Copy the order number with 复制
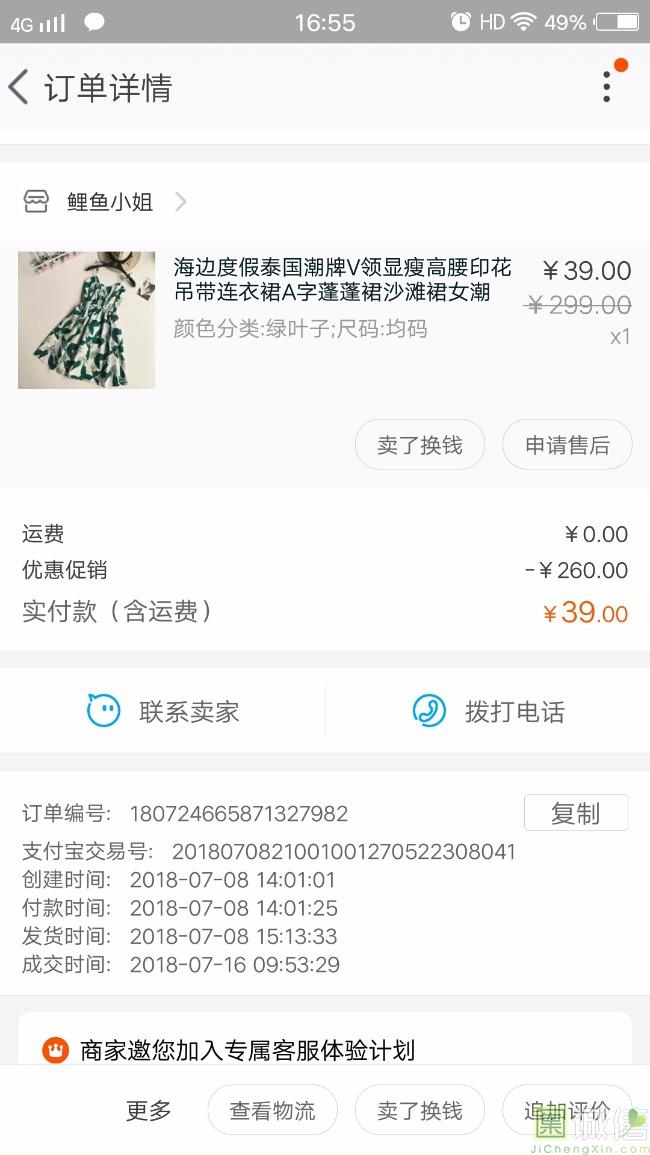Viewport: 650px width, 1155px height. tap(575, 813)
